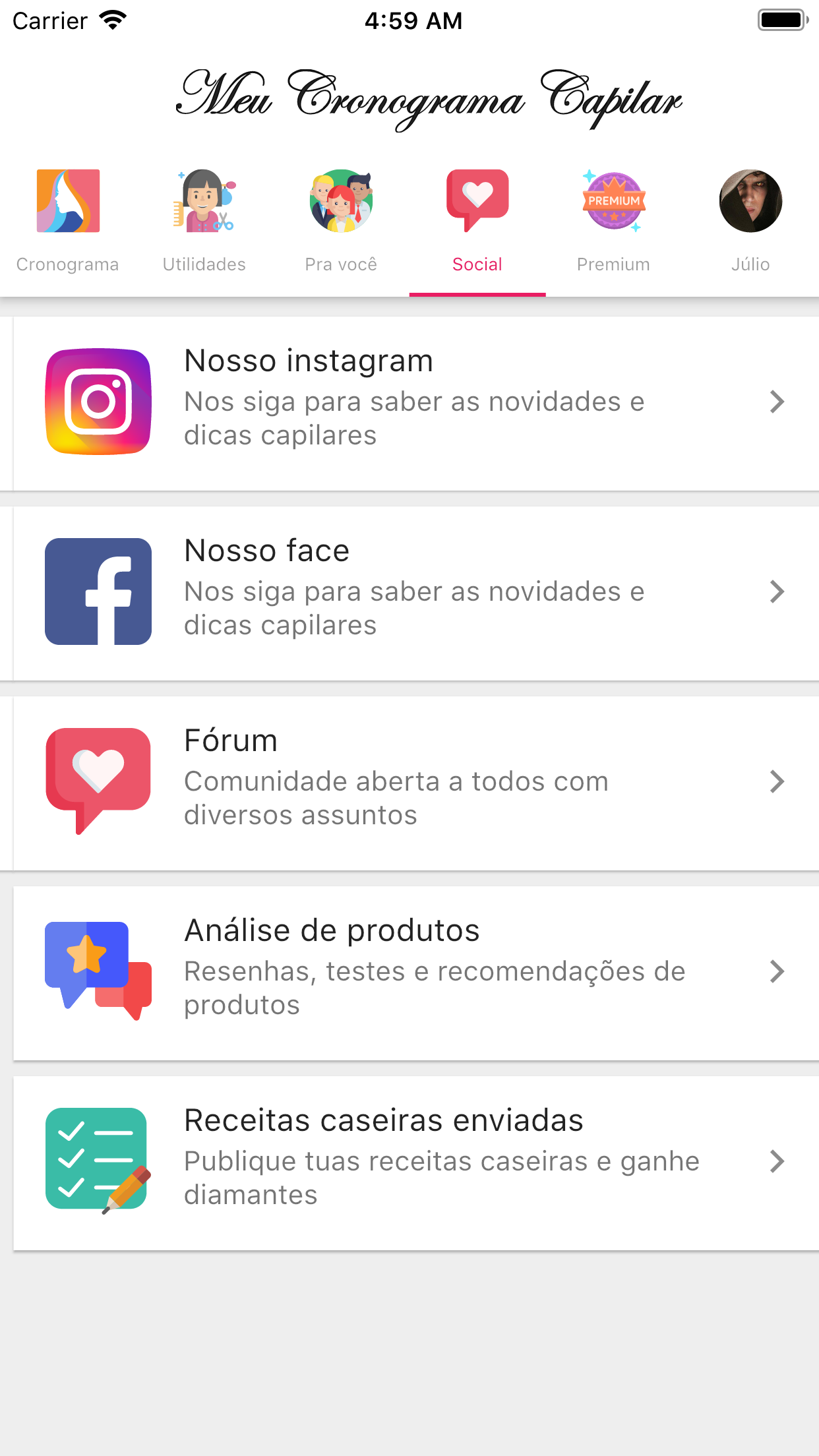819x1456 pixels.
Task: Open Análise de produtos
Action: [x=415, y=972]
